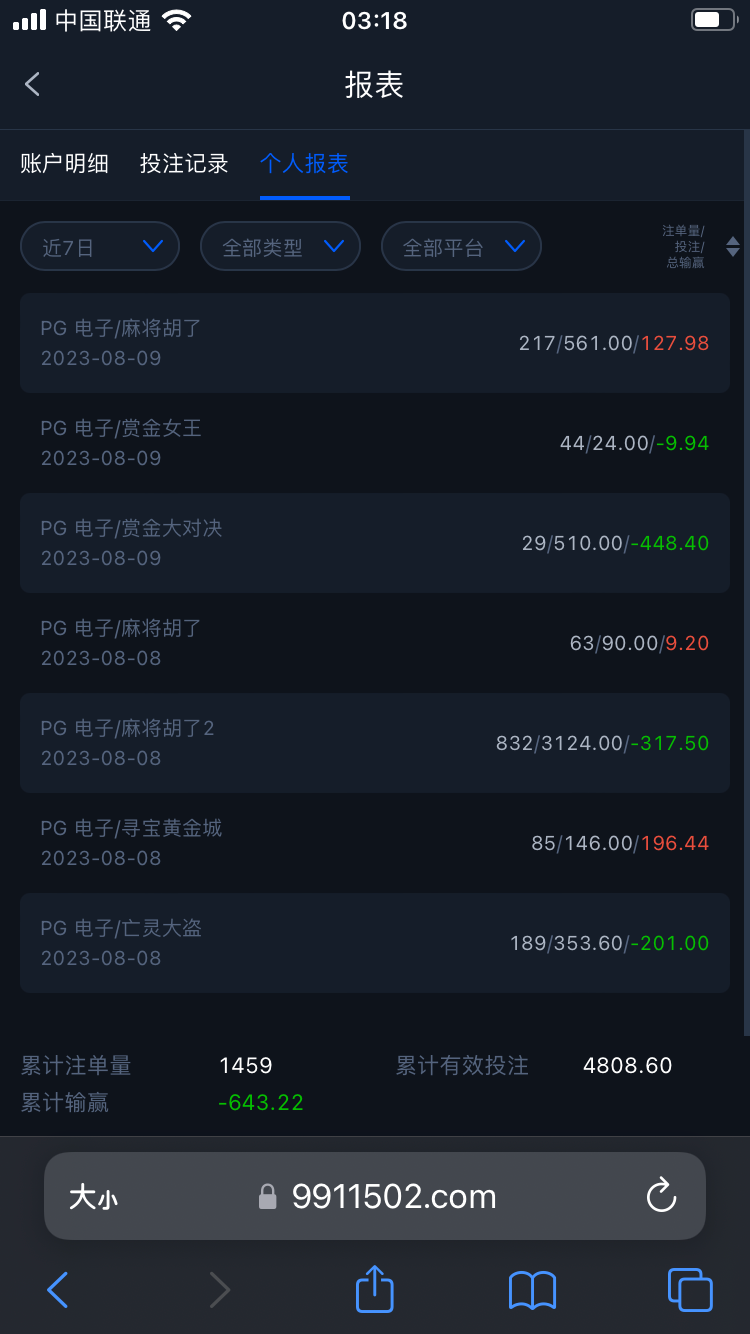This screenshot has width=750, height=1334.
Task: Open the 麻将胡了 record from 2023-08-09
Action: pos(374,343)
